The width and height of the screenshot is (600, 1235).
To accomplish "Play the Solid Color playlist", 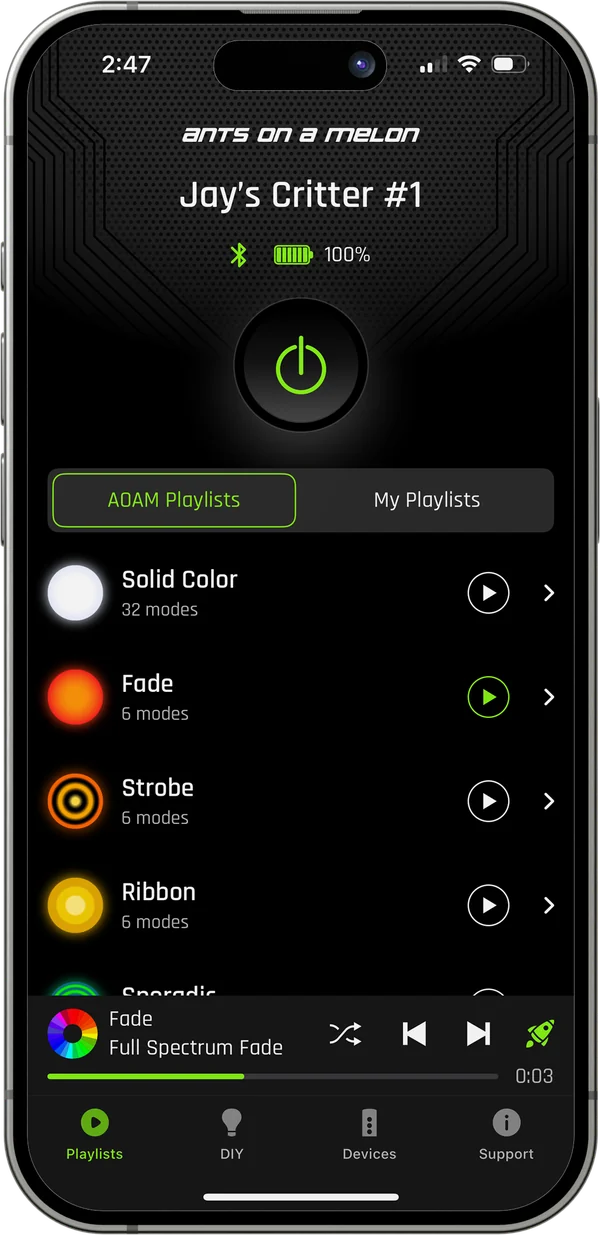I will [488, 593].
